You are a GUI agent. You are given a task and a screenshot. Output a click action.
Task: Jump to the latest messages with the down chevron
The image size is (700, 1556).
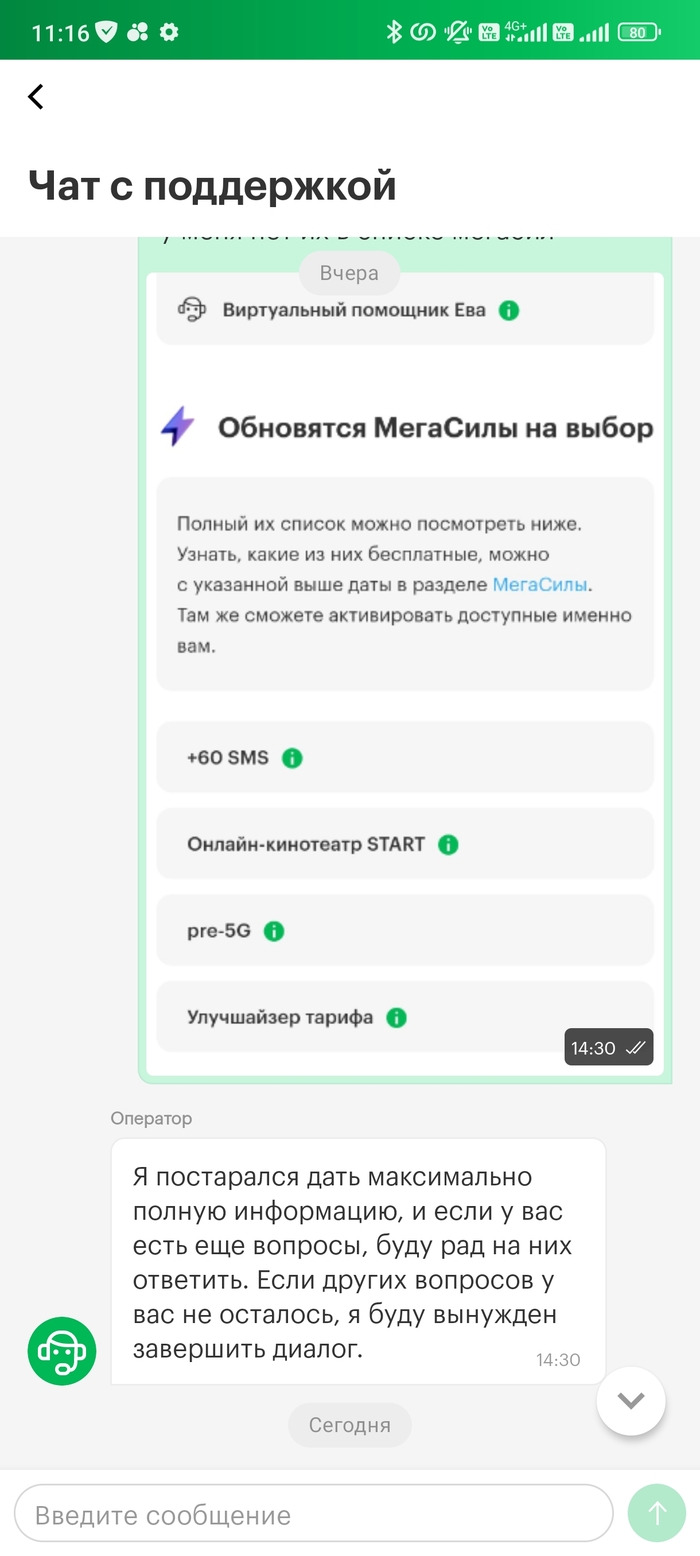click(631, 1401)
